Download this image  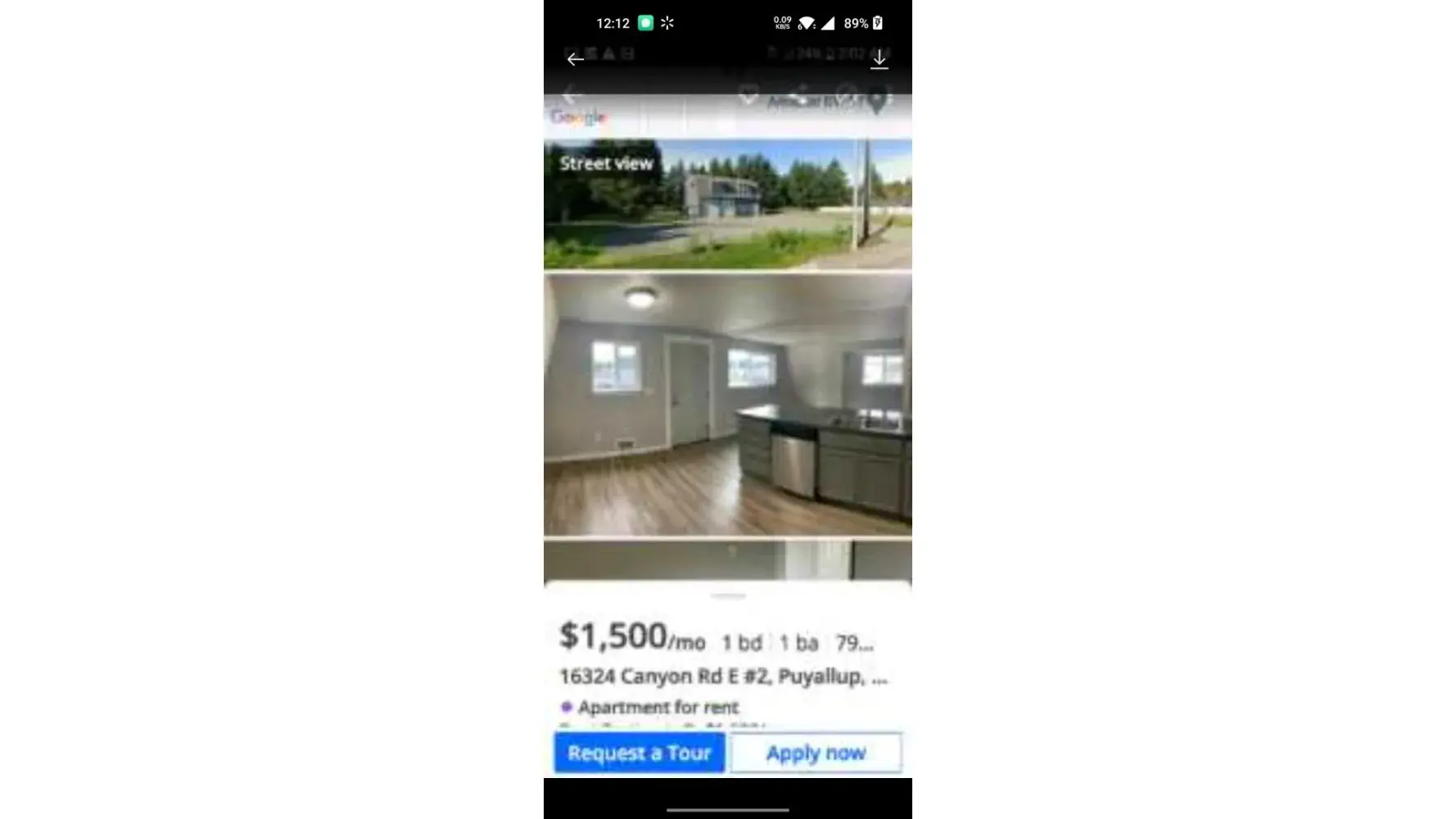(x=879, y=59)
